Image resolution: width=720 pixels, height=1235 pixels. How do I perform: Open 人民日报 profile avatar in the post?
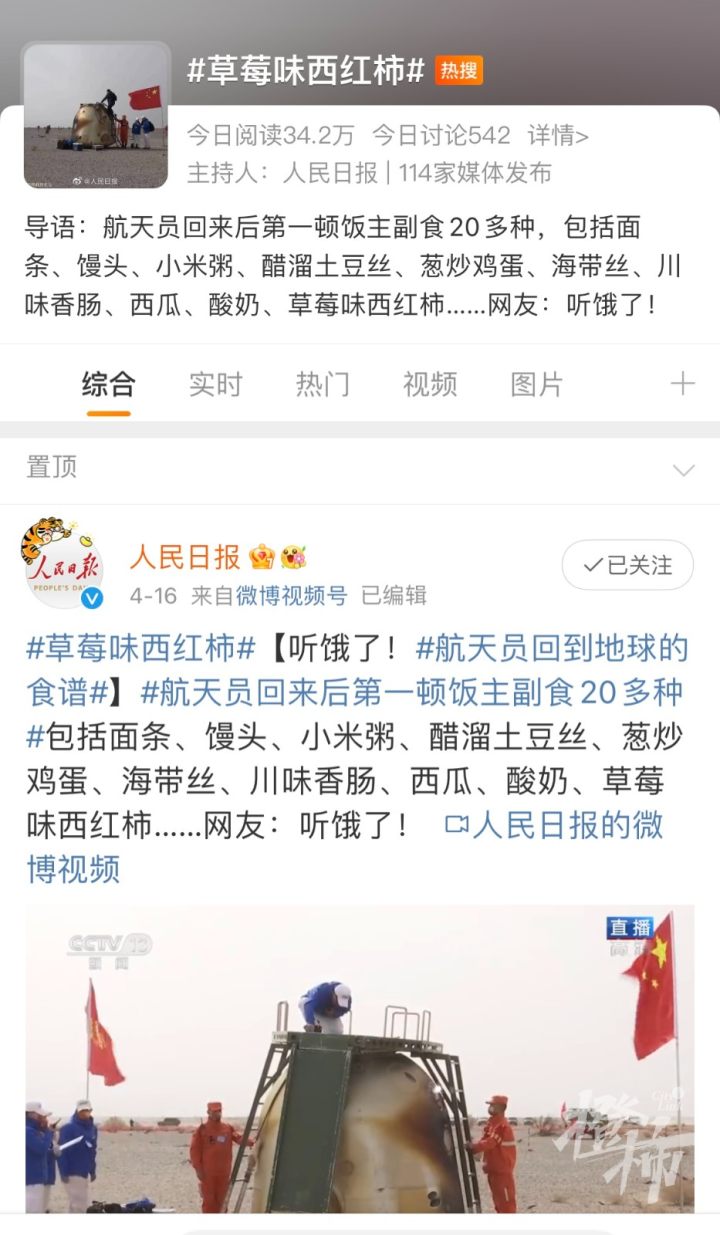pos(64,565)
